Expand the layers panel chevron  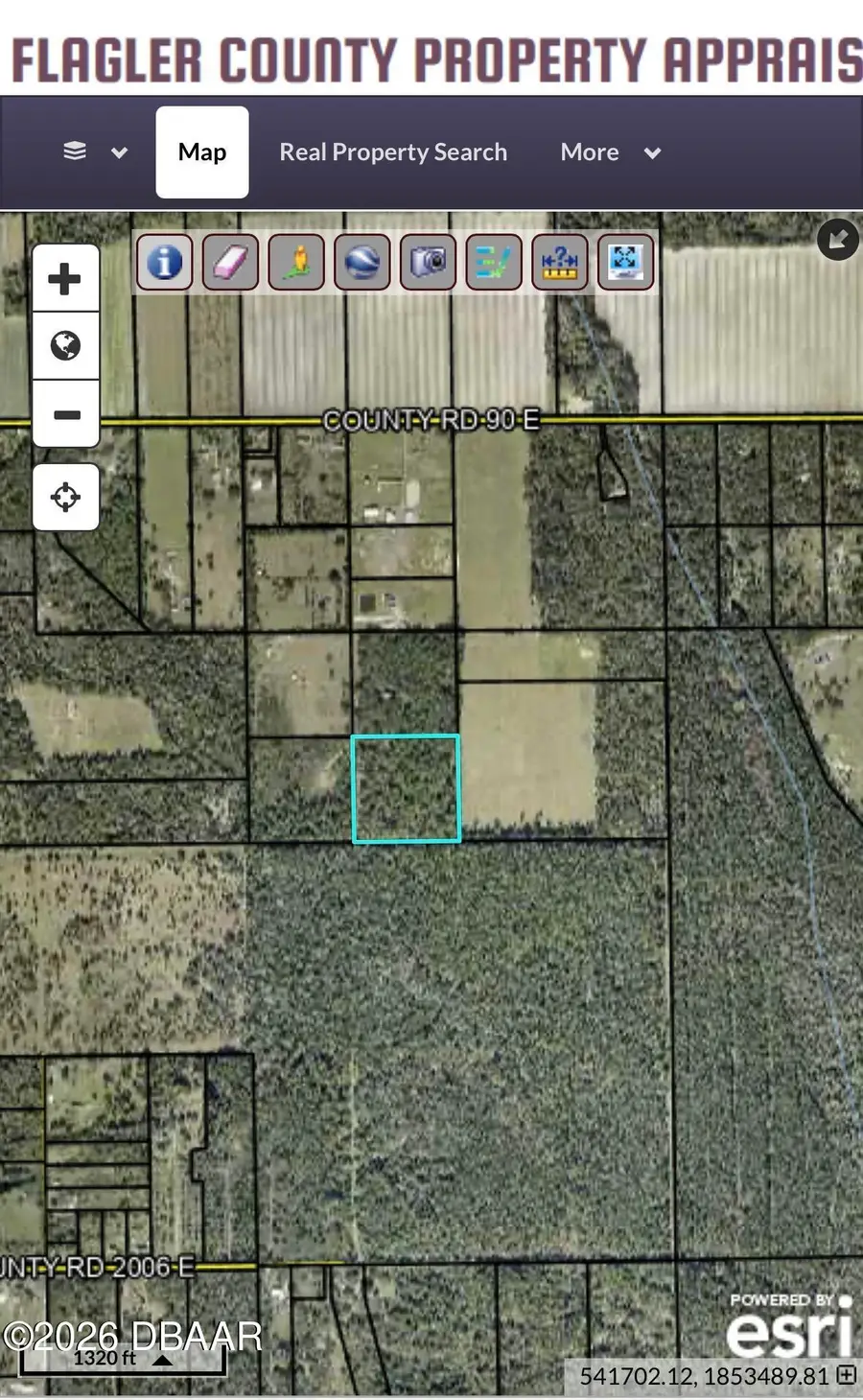118,152
